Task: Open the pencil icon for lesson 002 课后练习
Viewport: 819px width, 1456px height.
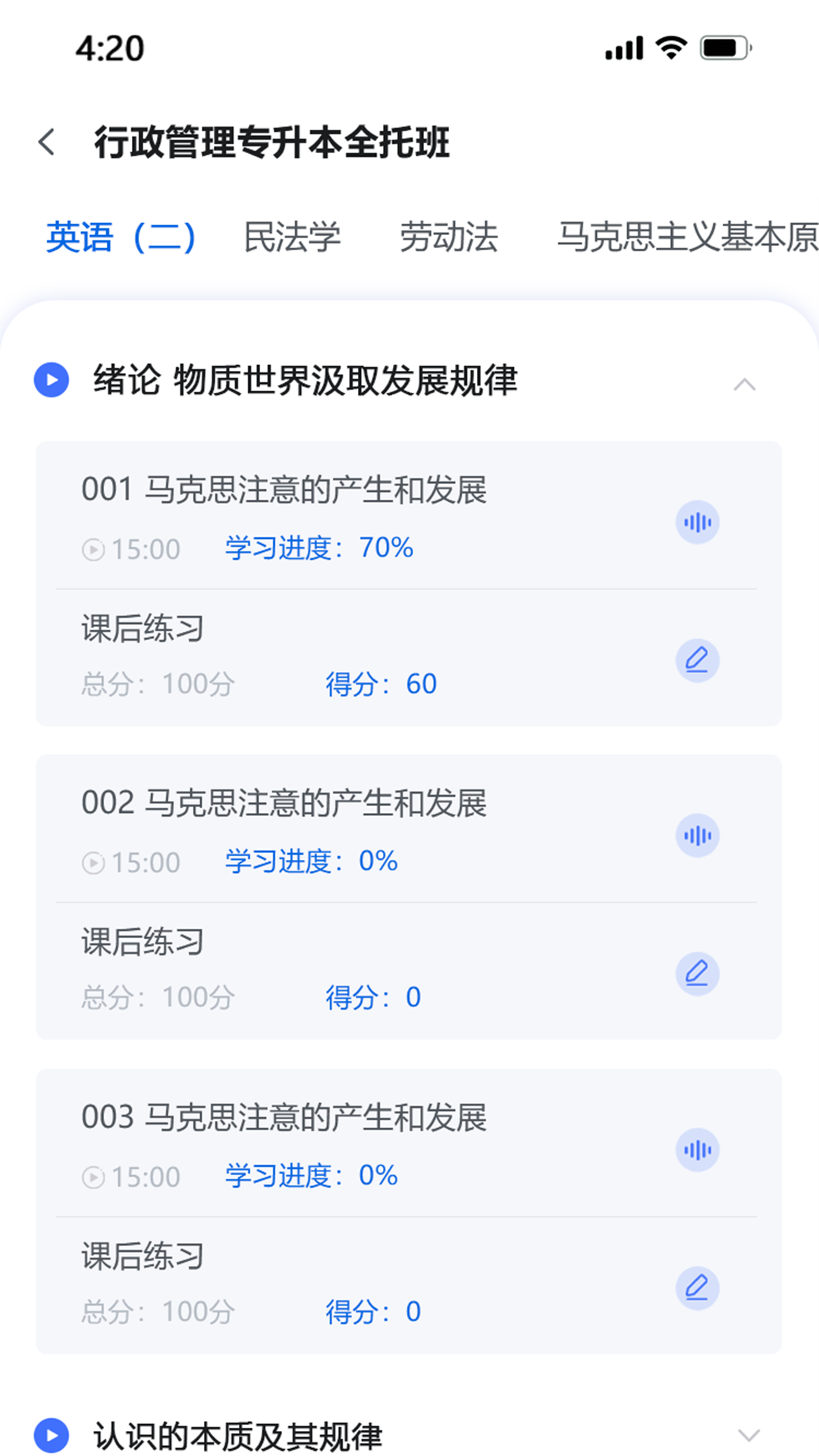Action: click(698, 974)
